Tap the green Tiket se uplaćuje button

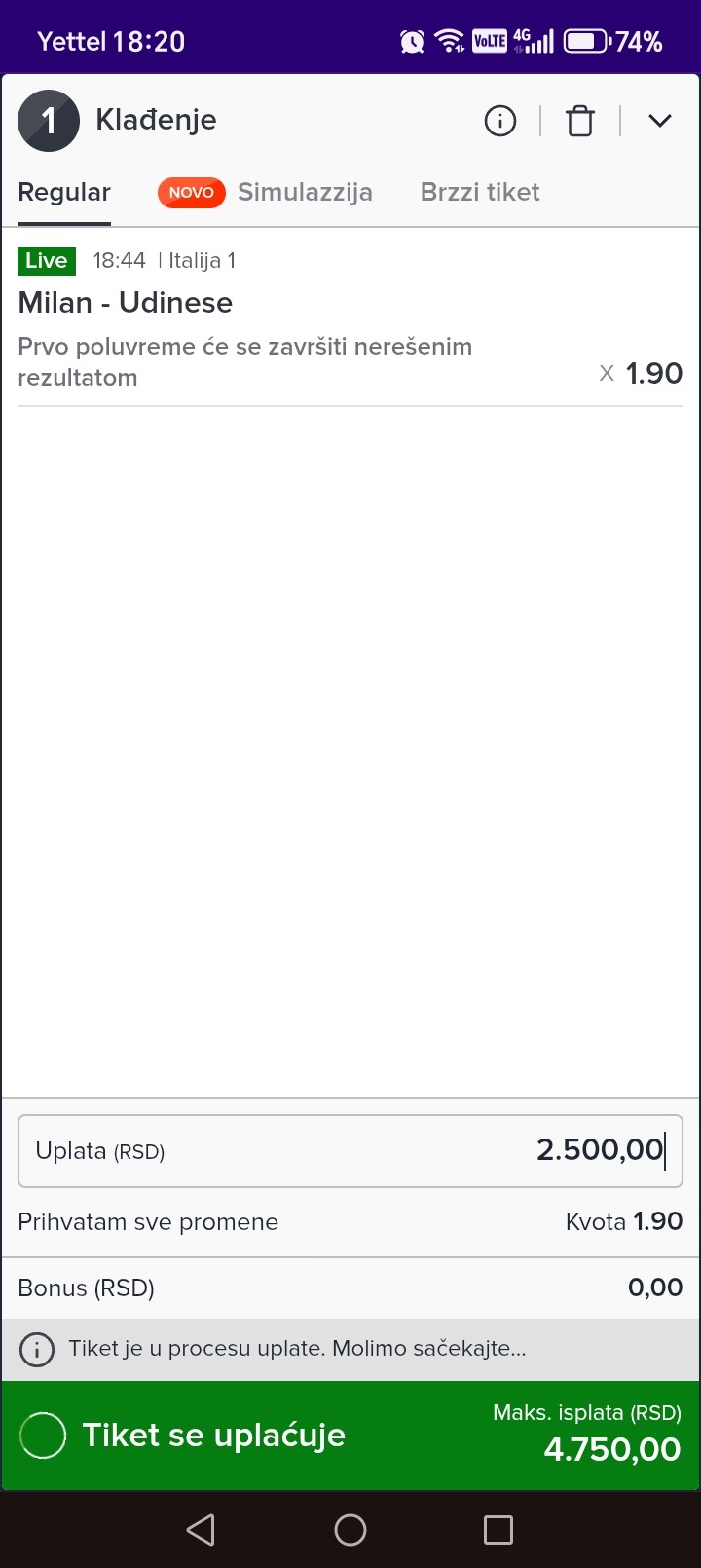click(350, 1436)
